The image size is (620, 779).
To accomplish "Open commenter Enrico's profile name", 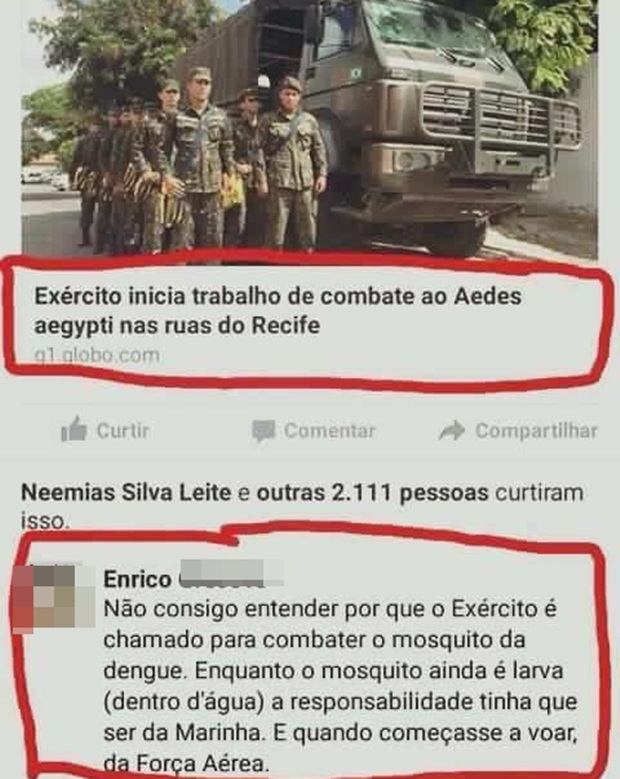I will (x=137, y=579).
